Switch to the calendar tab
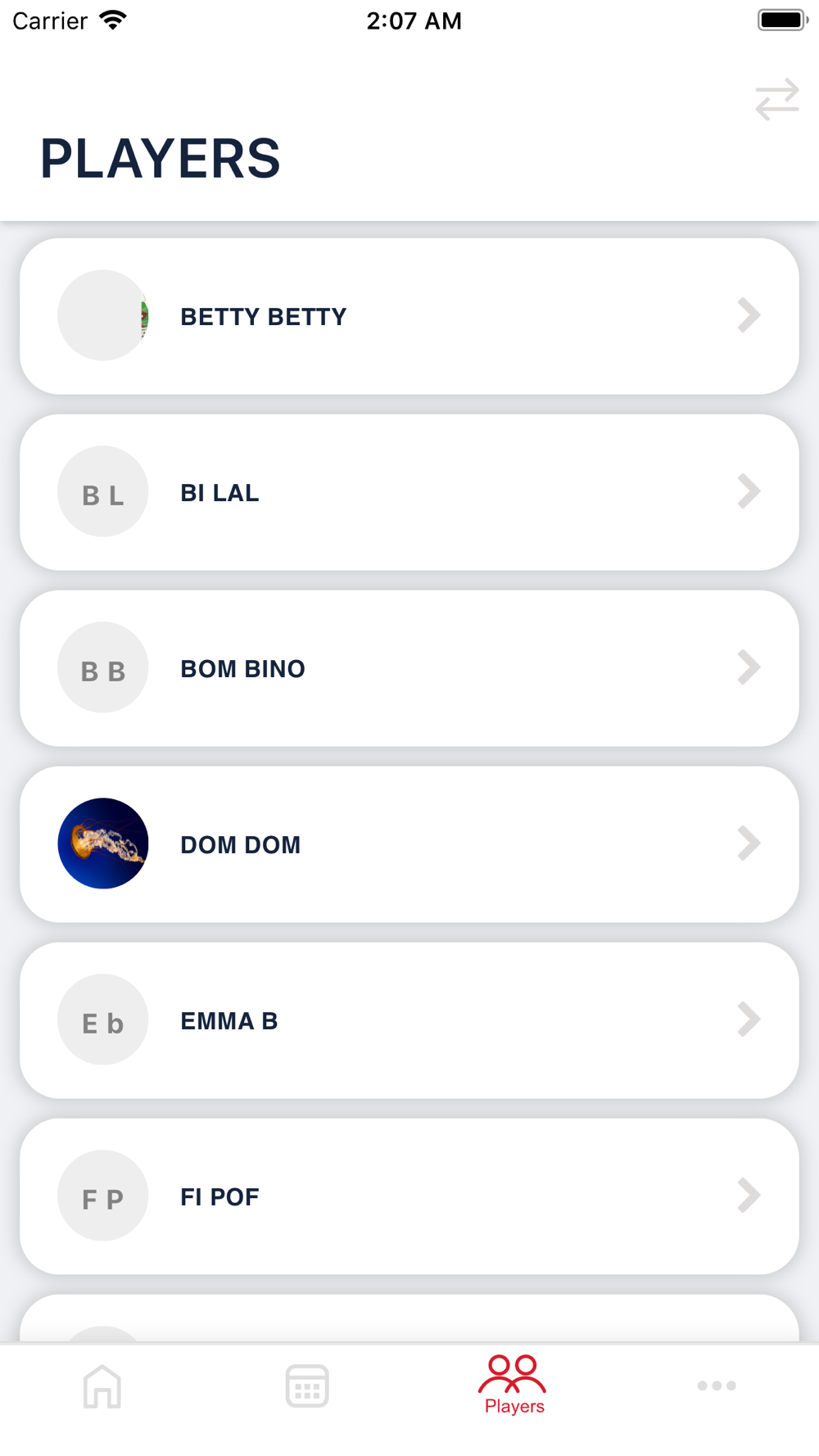 307,1386
